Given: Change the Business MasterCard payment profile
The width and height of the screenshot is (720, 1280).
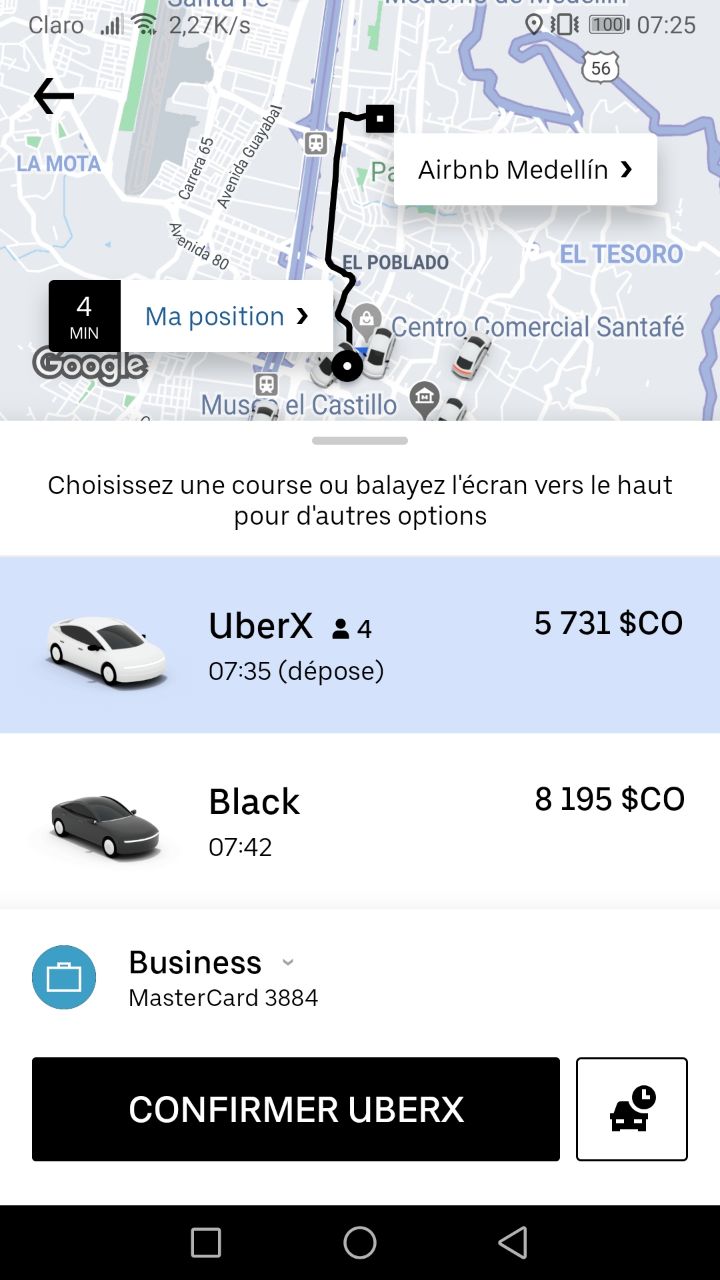Looking at the screenshot, I should tap(210, 977).
